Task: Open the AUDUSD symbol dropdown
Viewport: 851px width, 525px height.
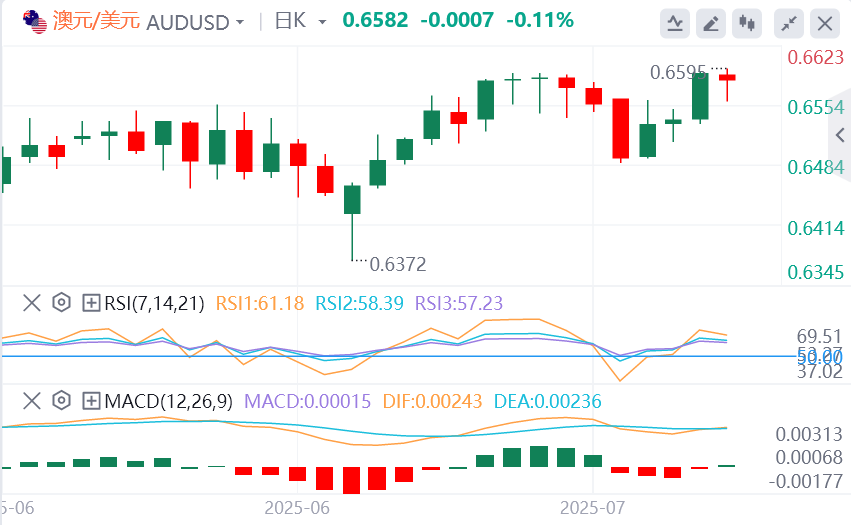Action: click(x=239, y=22)
